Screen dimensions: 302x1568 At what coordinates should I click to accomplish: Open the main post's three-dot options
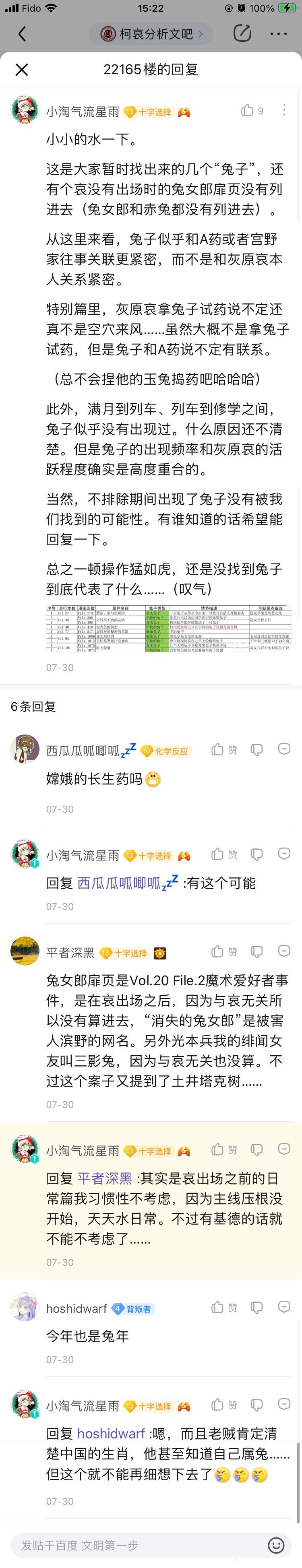click(284, 110)
